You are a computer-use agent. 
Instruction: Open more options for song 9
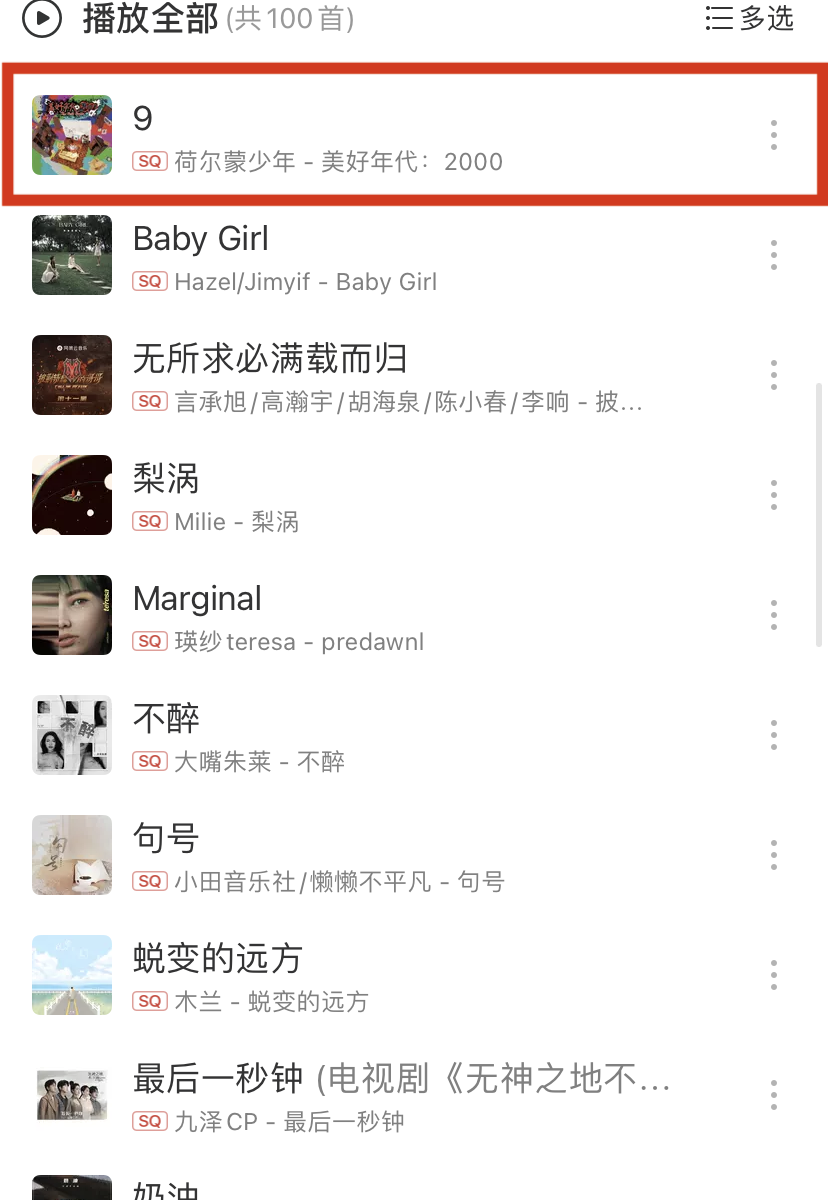click(773, 135)
